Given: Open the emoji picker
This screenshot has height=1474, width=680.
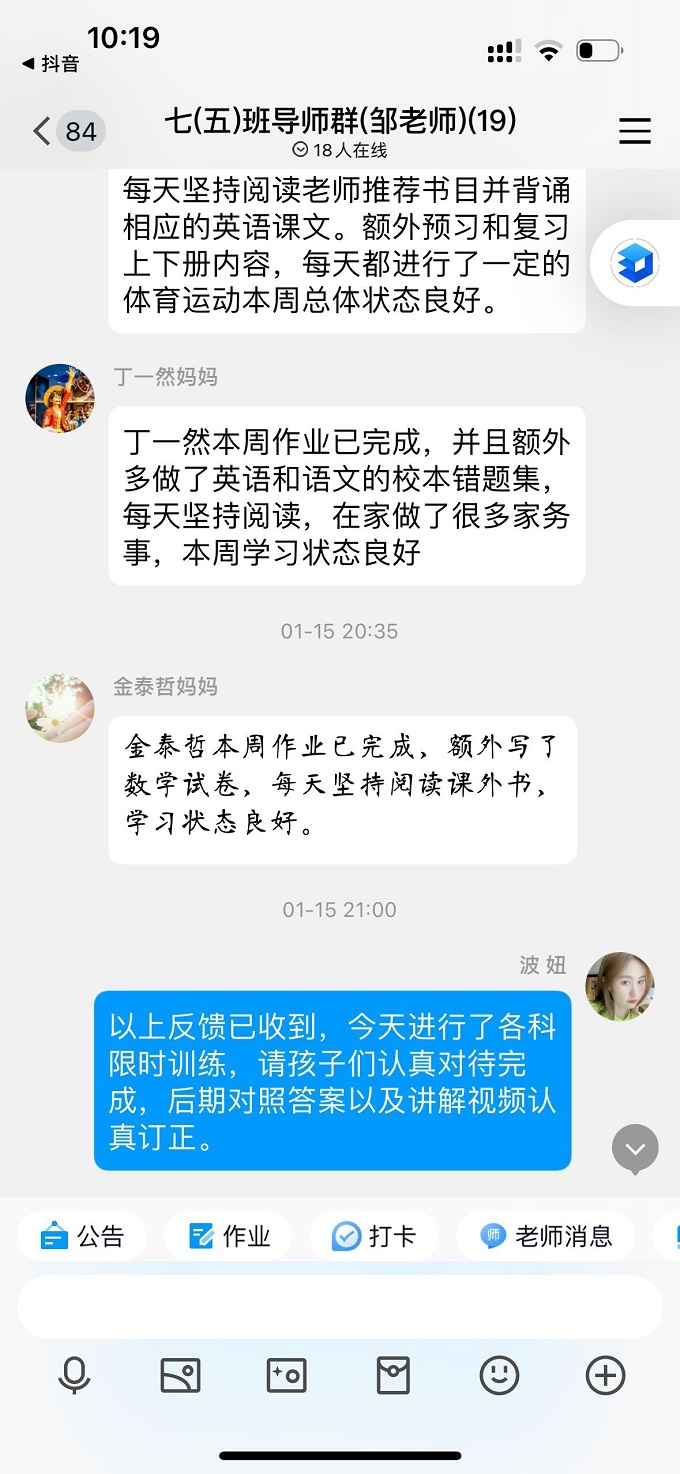Looking at the screenshot, I should [499, 1376].
